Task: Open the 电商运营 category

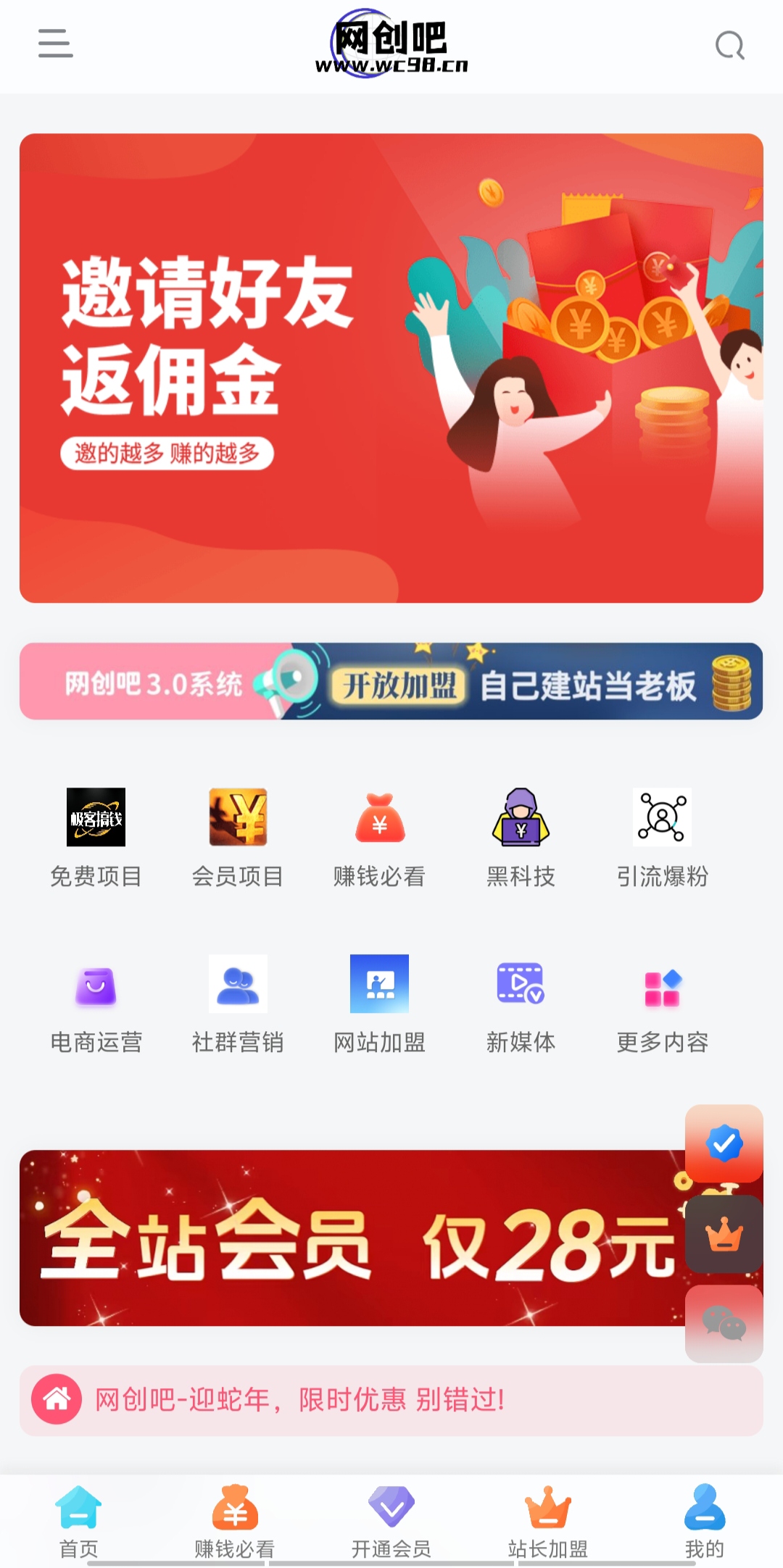Action: (96, 1004)
